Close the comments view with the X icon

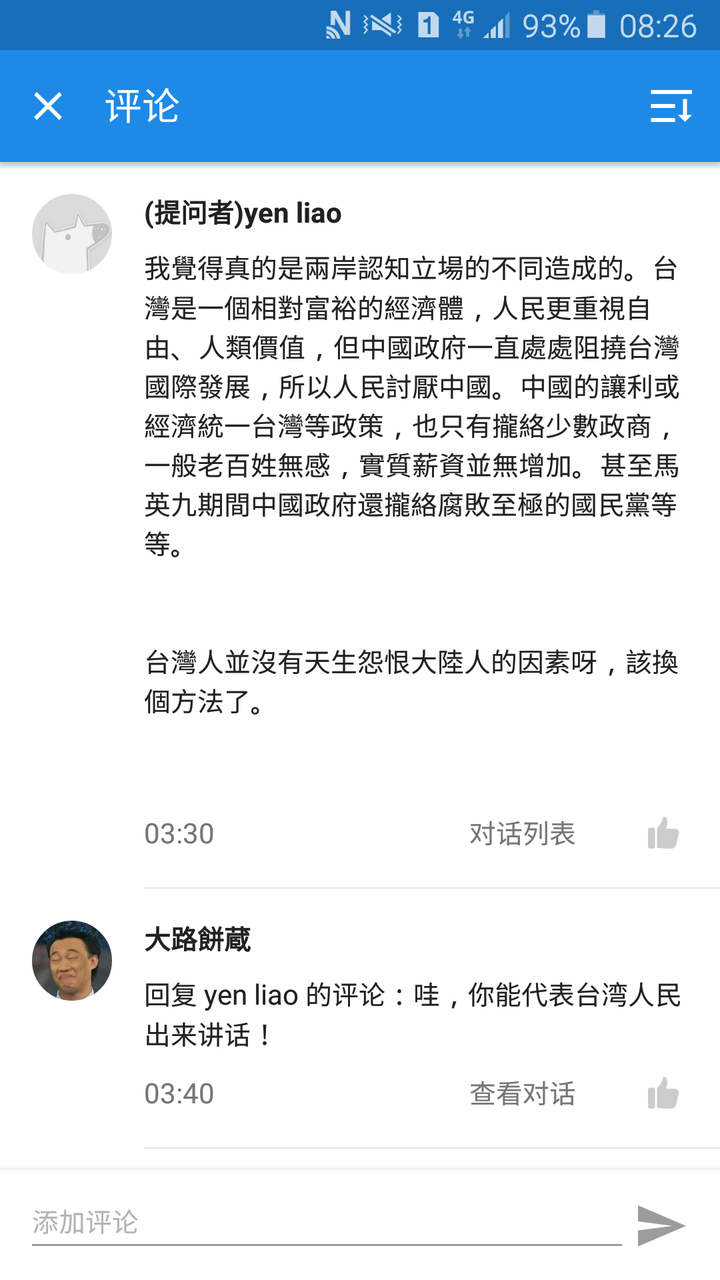46,106
